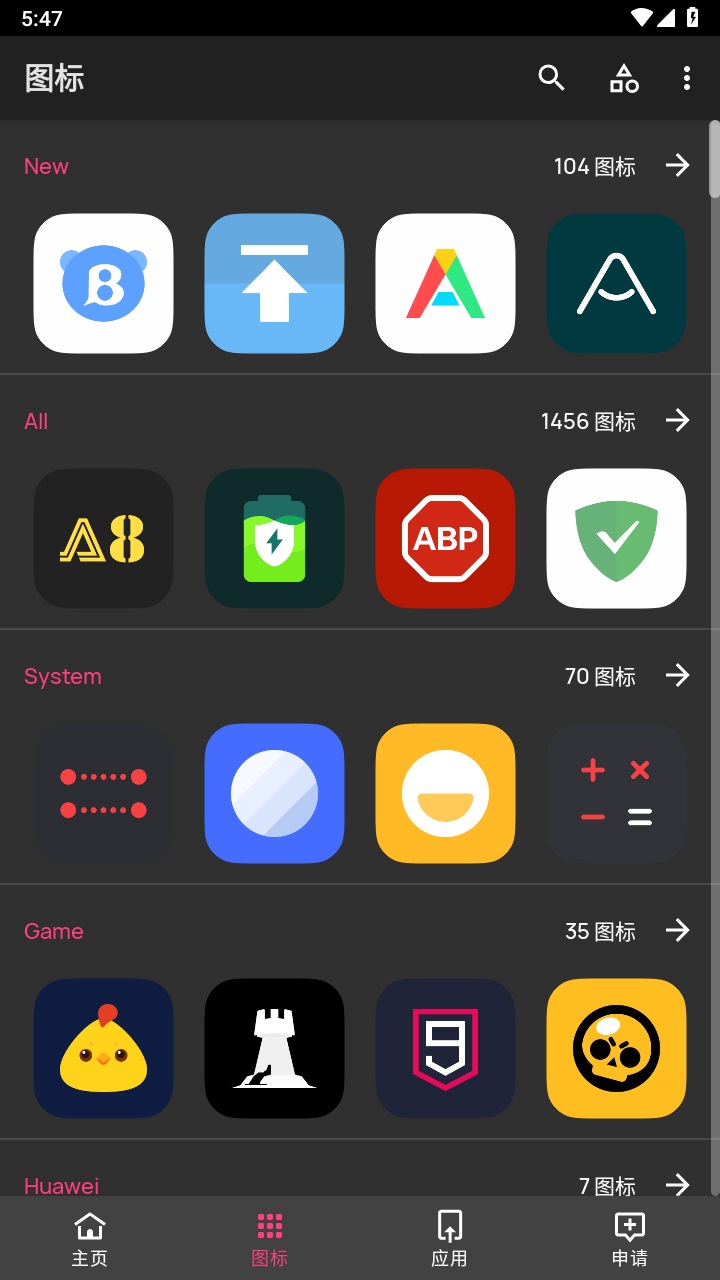Open the icon shape picker in the top bar

(624, 77)
